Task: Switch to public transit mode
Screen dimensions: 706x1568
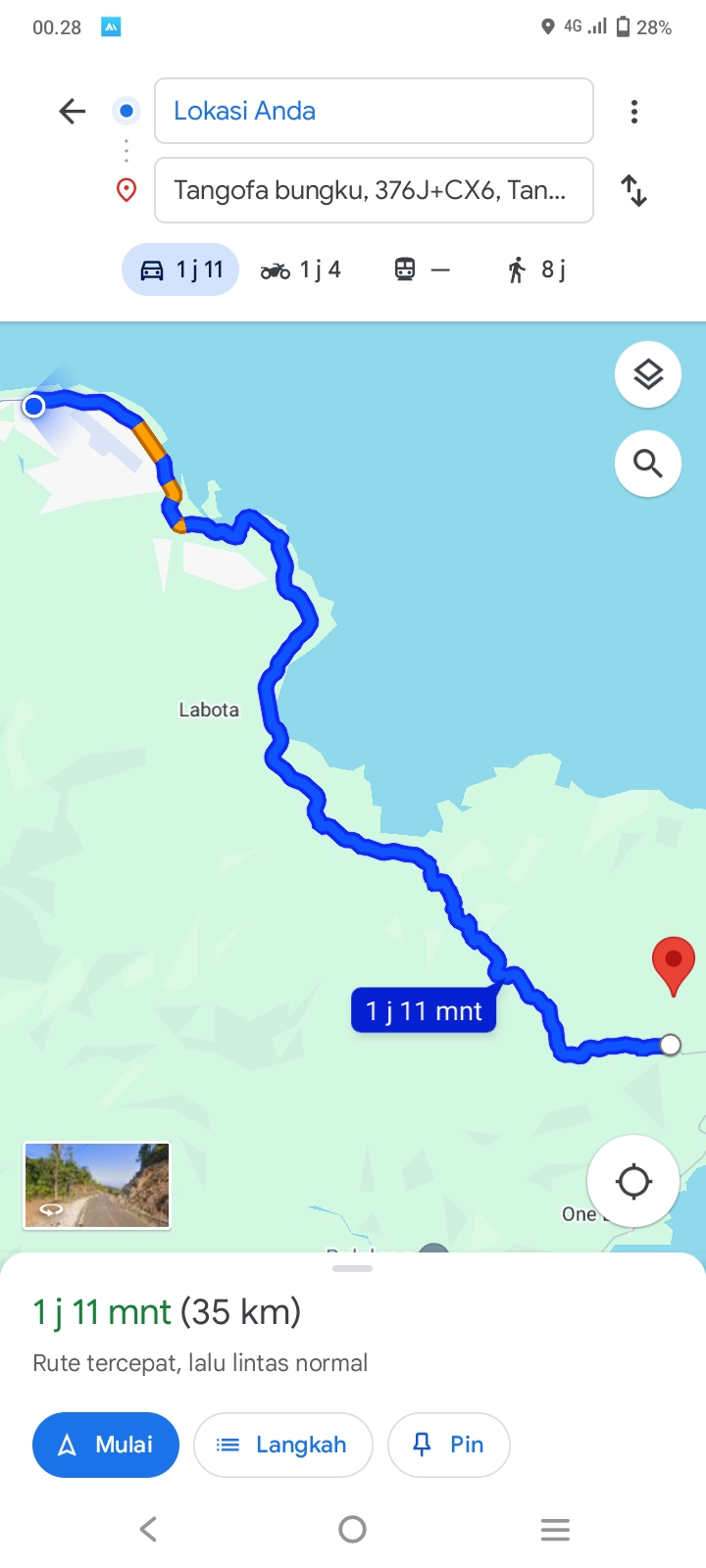Action: pos(422,269)
